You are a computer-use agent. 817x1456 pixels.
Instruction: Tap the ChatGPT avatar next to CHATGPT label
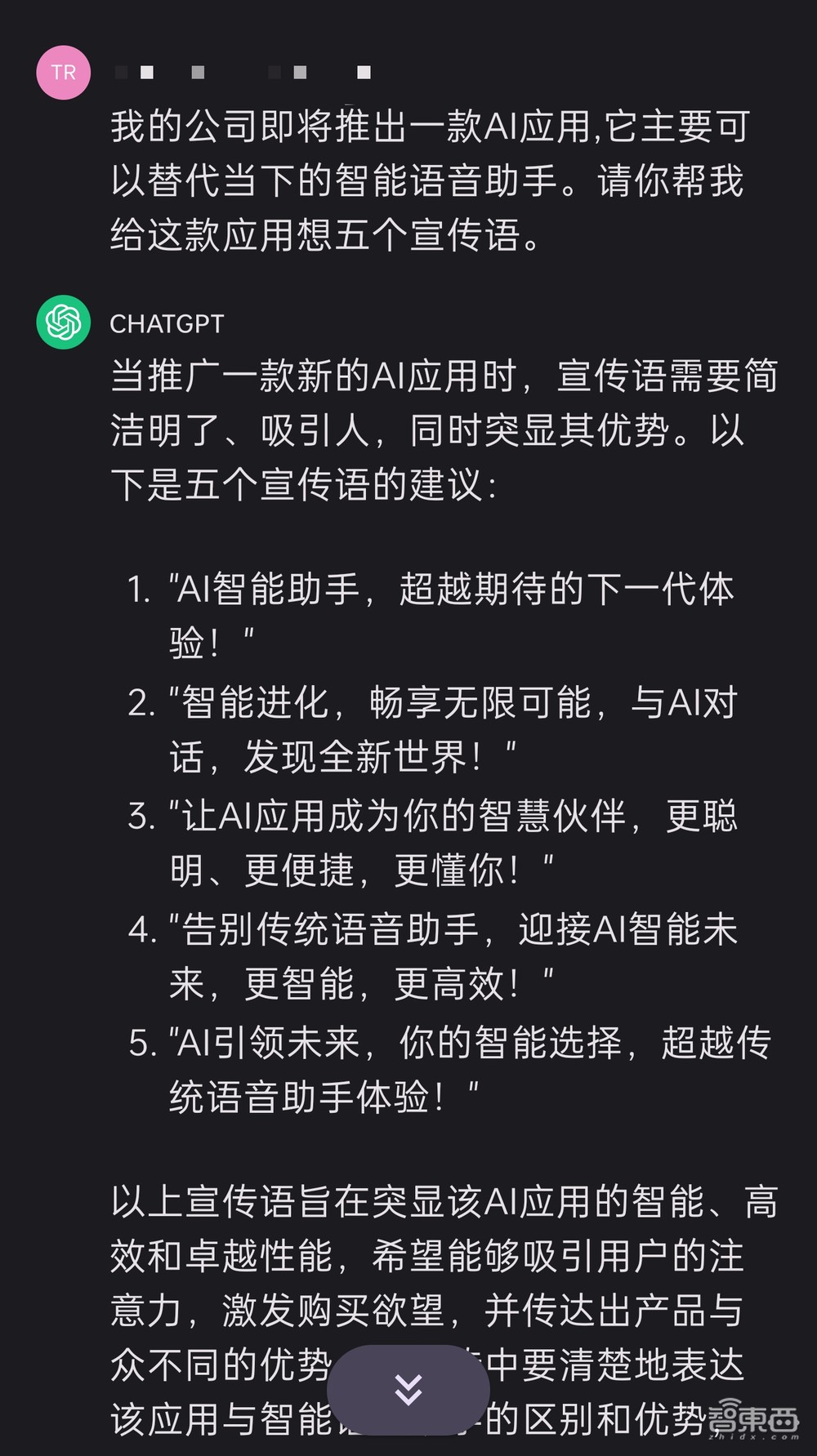pyautogui.click(x=64, y=323)
